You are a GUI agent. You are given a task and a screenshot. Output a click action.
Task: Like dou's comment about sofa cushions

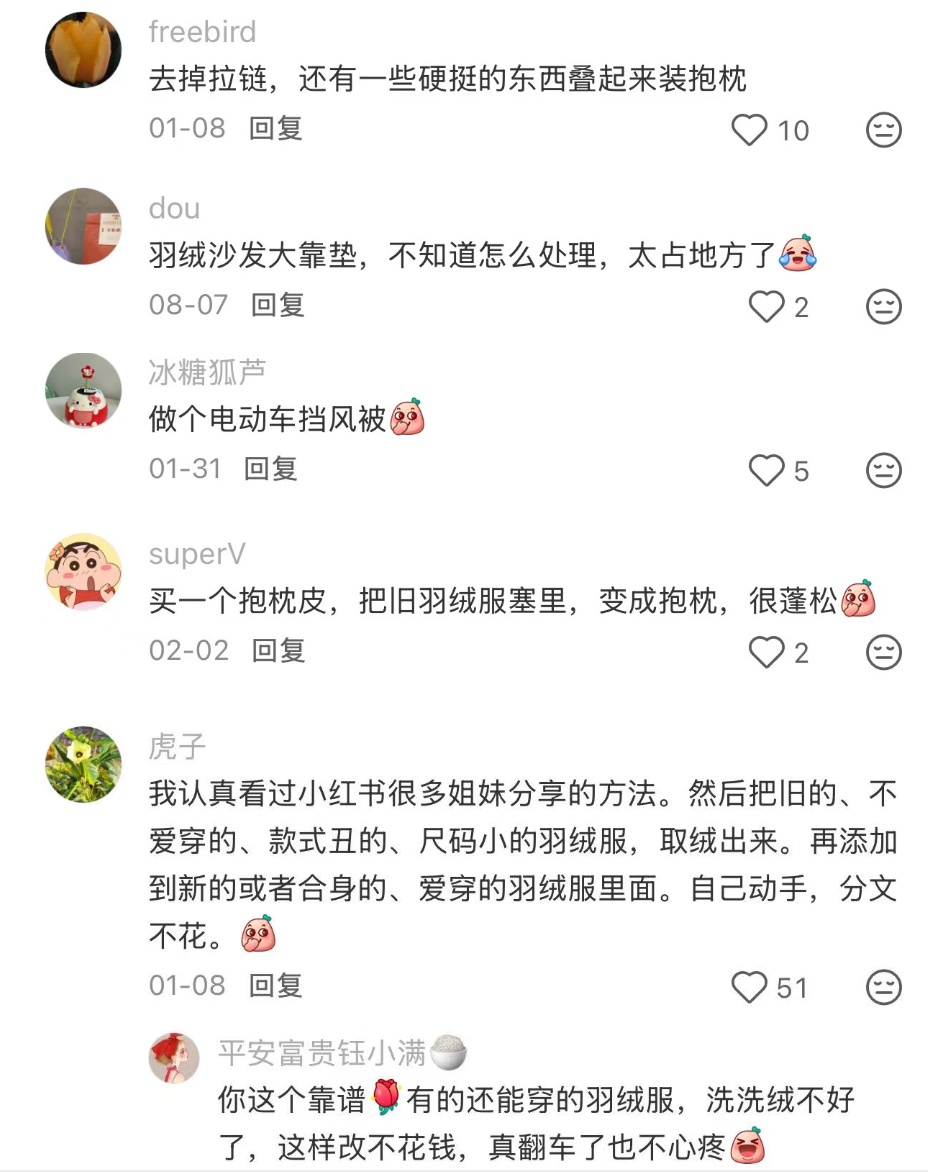767,307
